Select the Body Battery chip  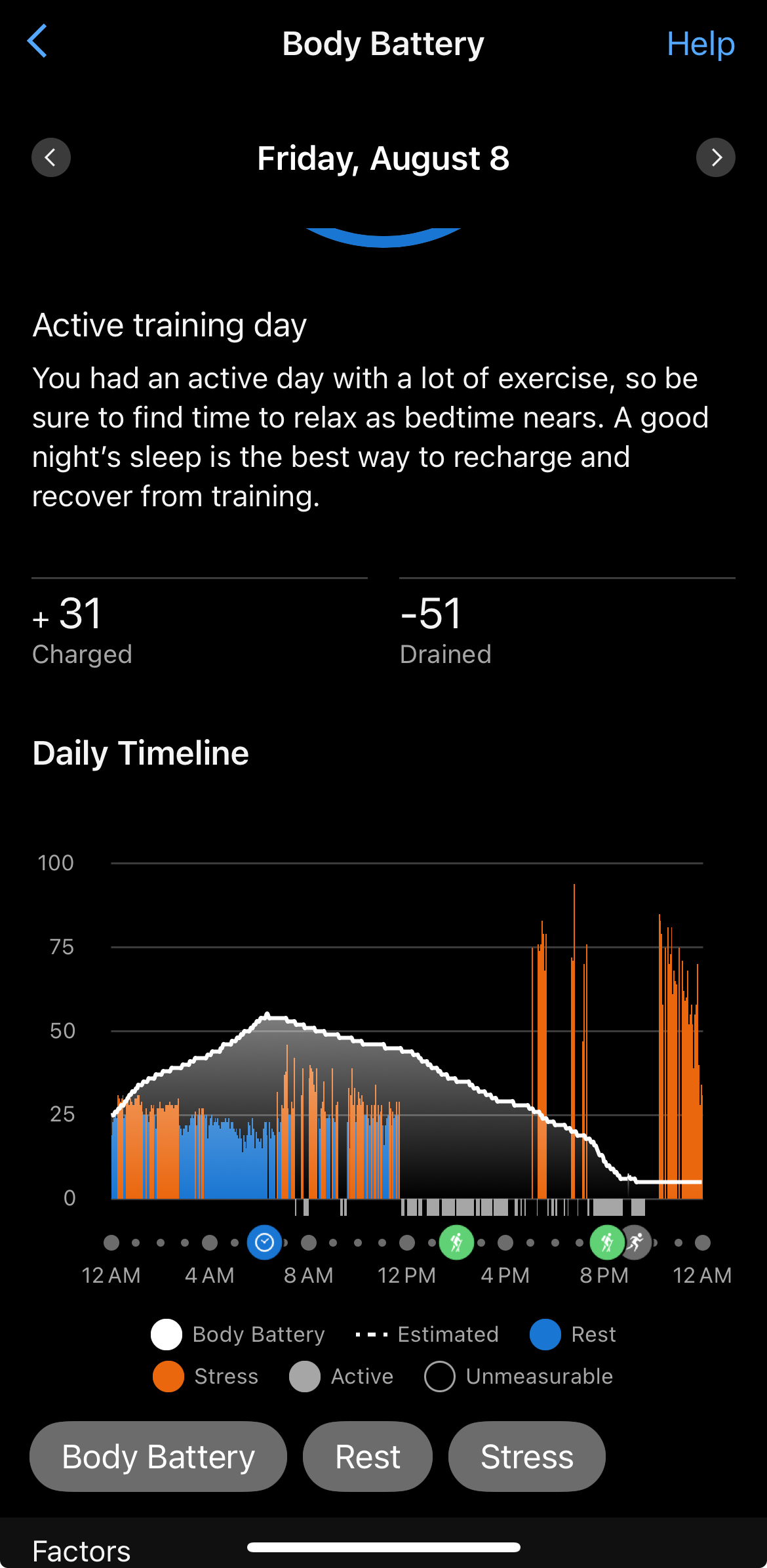(x=158, y=1457)
